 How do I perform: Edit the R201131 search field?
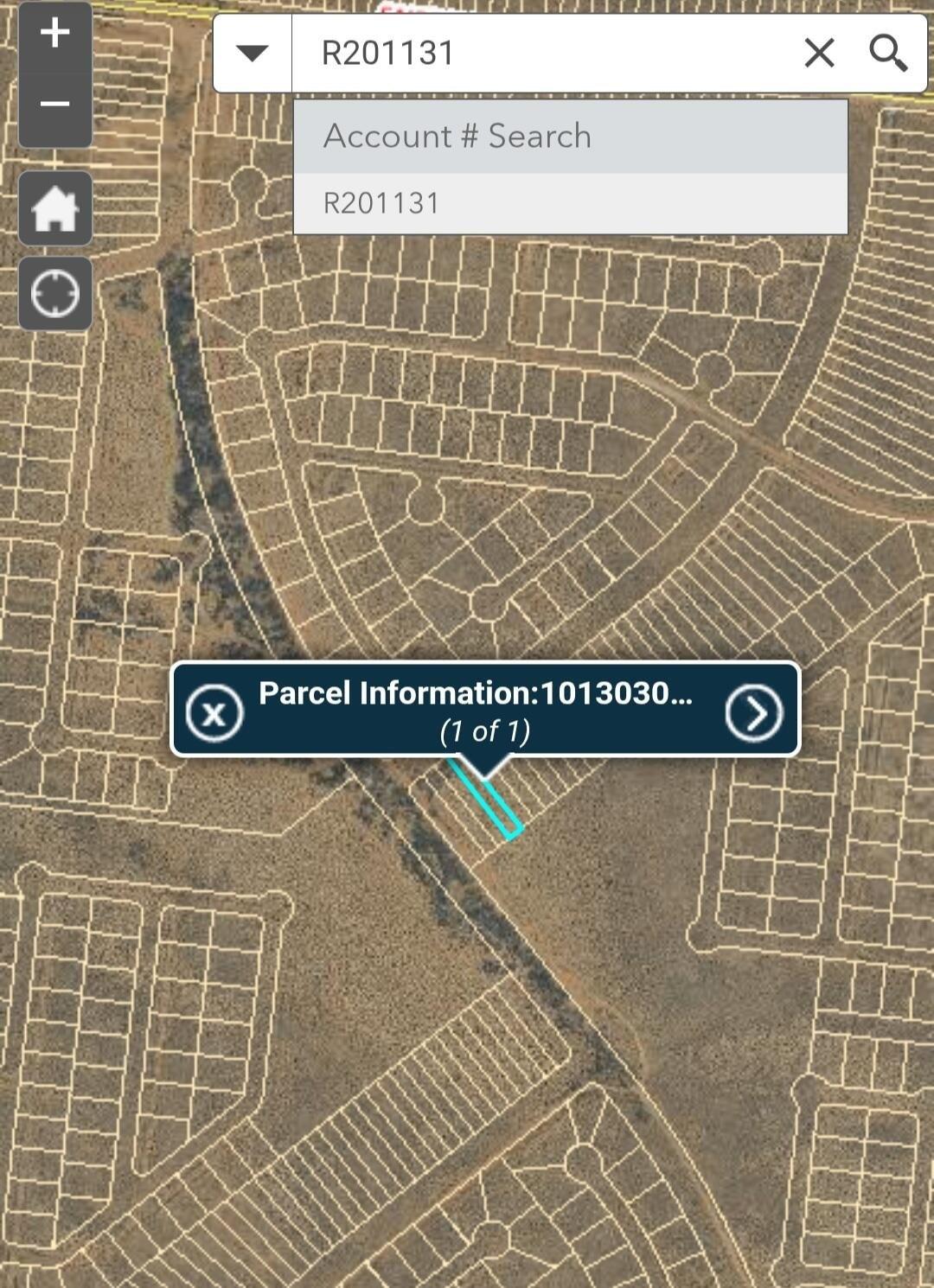(536, 53)
